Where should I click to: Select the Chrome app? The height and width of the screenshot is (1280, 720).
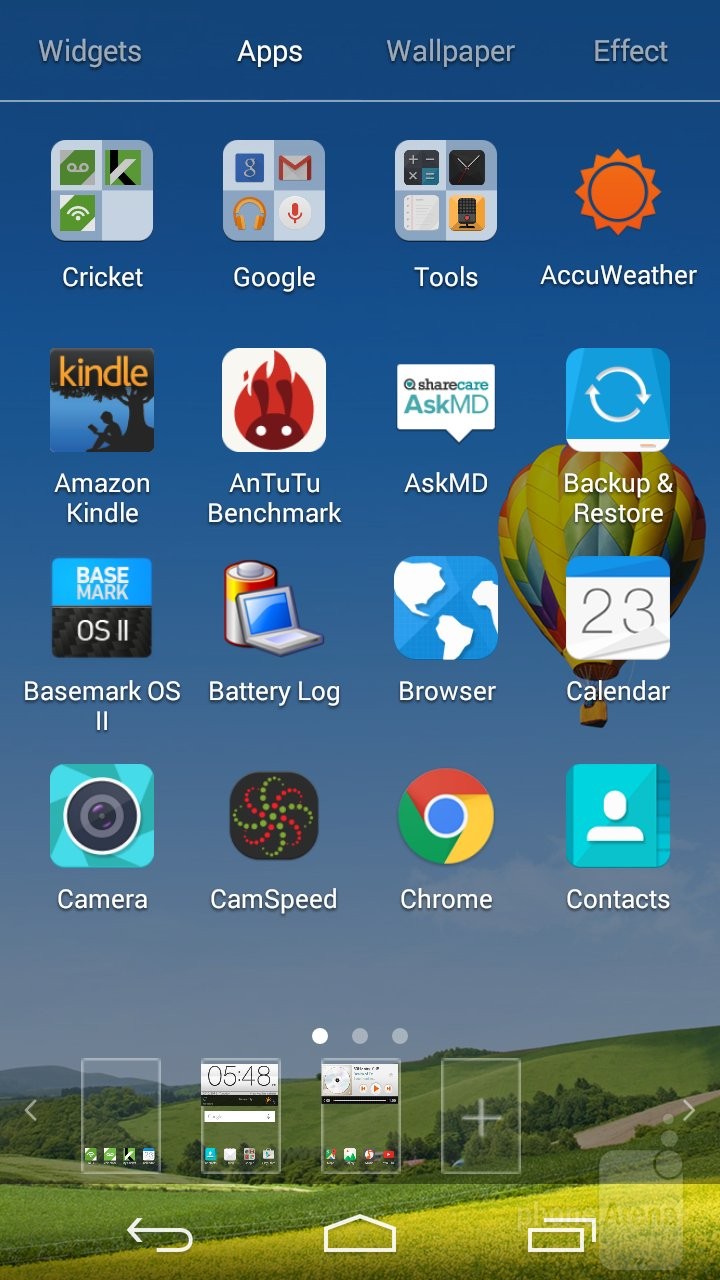[x=446, y=816]
